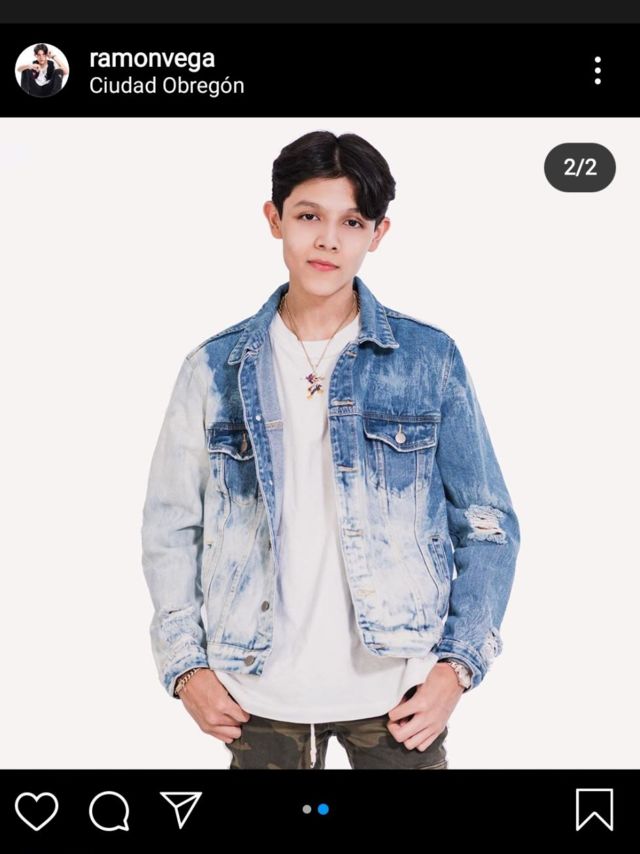Save the post with the bookmark
This screenshot has height=854, width=640.
(x=594, y=810)
